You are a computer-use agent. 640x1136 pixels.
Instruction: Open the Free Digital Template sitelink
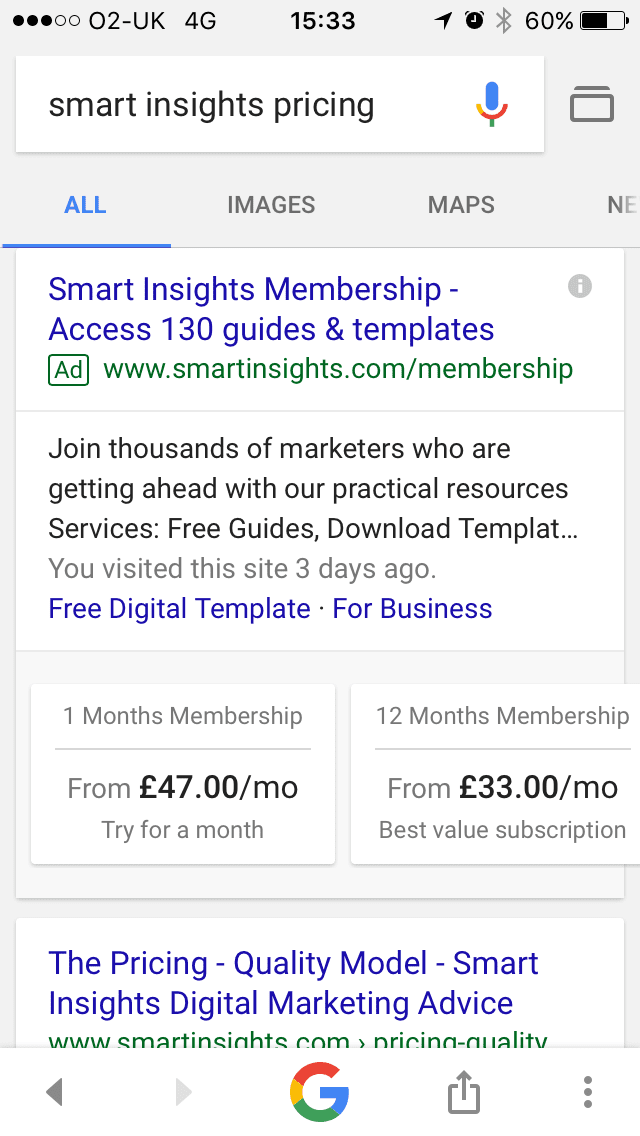tap(179, 609)
